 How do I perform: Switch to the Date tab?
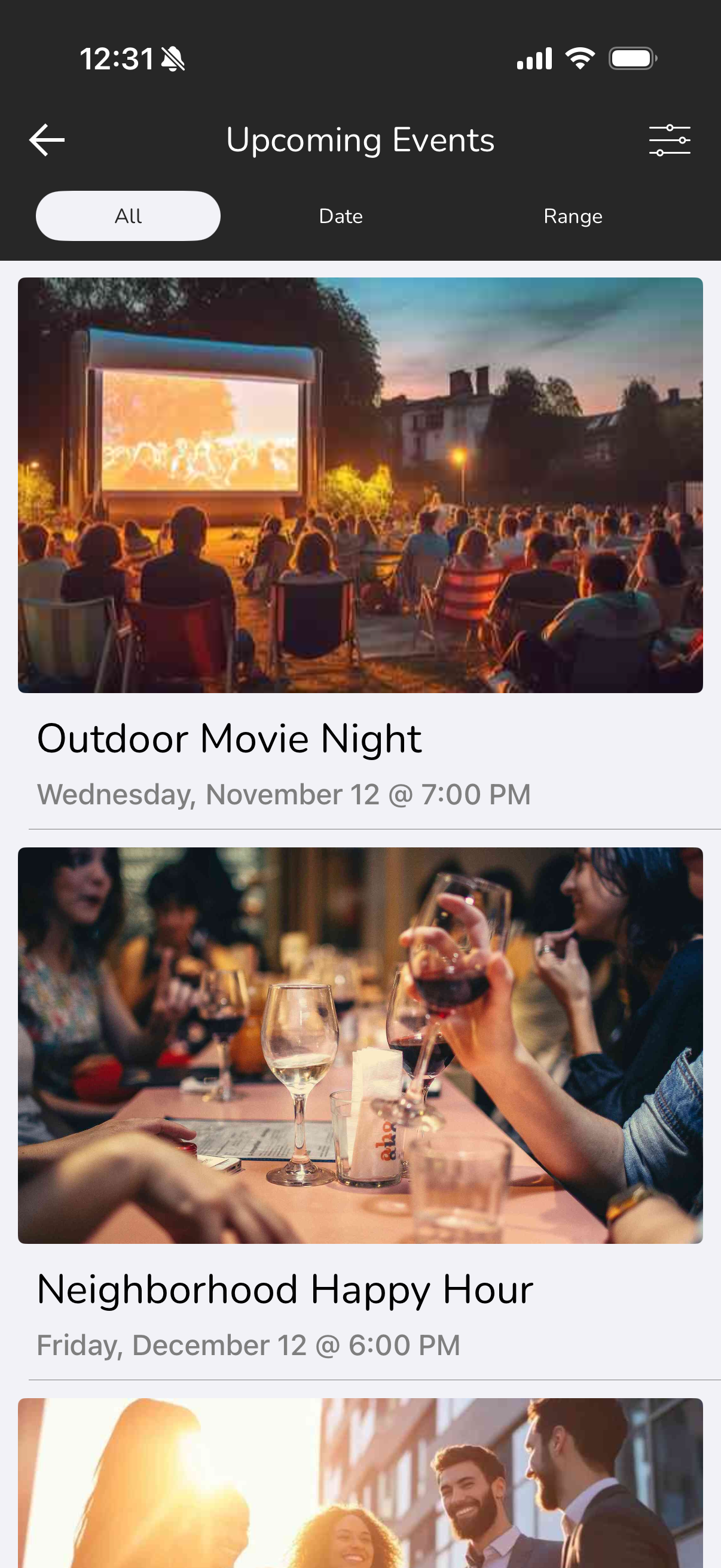coord(341,216)
